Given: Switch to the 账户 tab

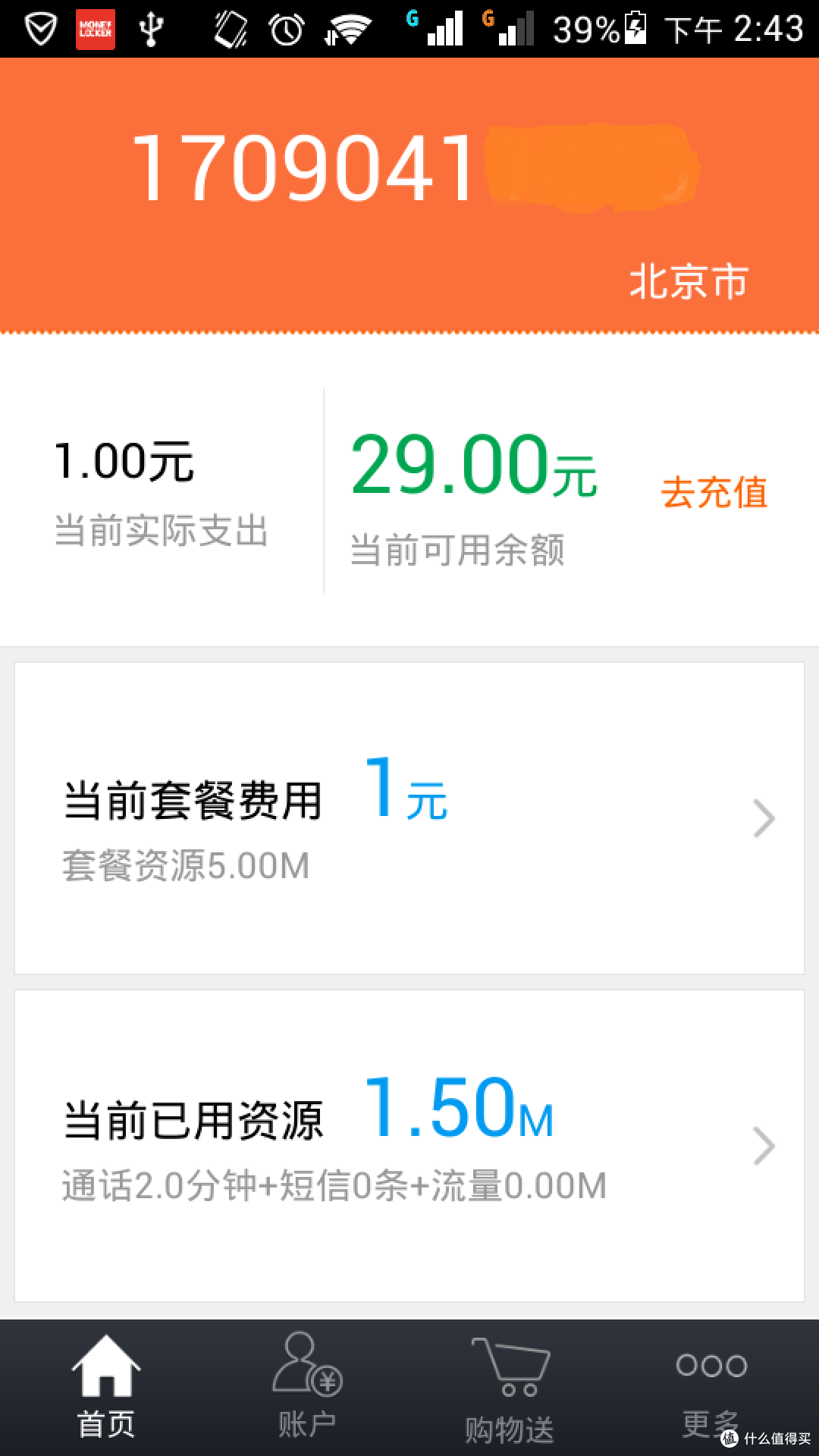Looking at the screenshot, I should tap(307, 1388).
